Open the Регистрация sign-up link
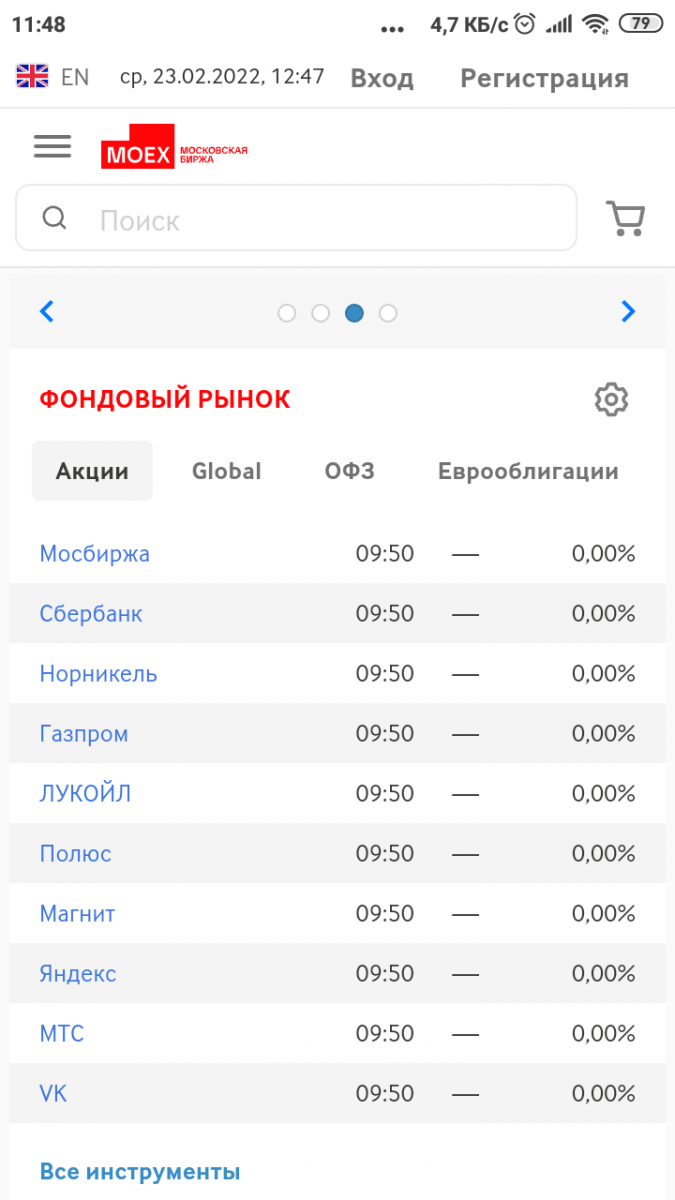 tap(544, 78)
